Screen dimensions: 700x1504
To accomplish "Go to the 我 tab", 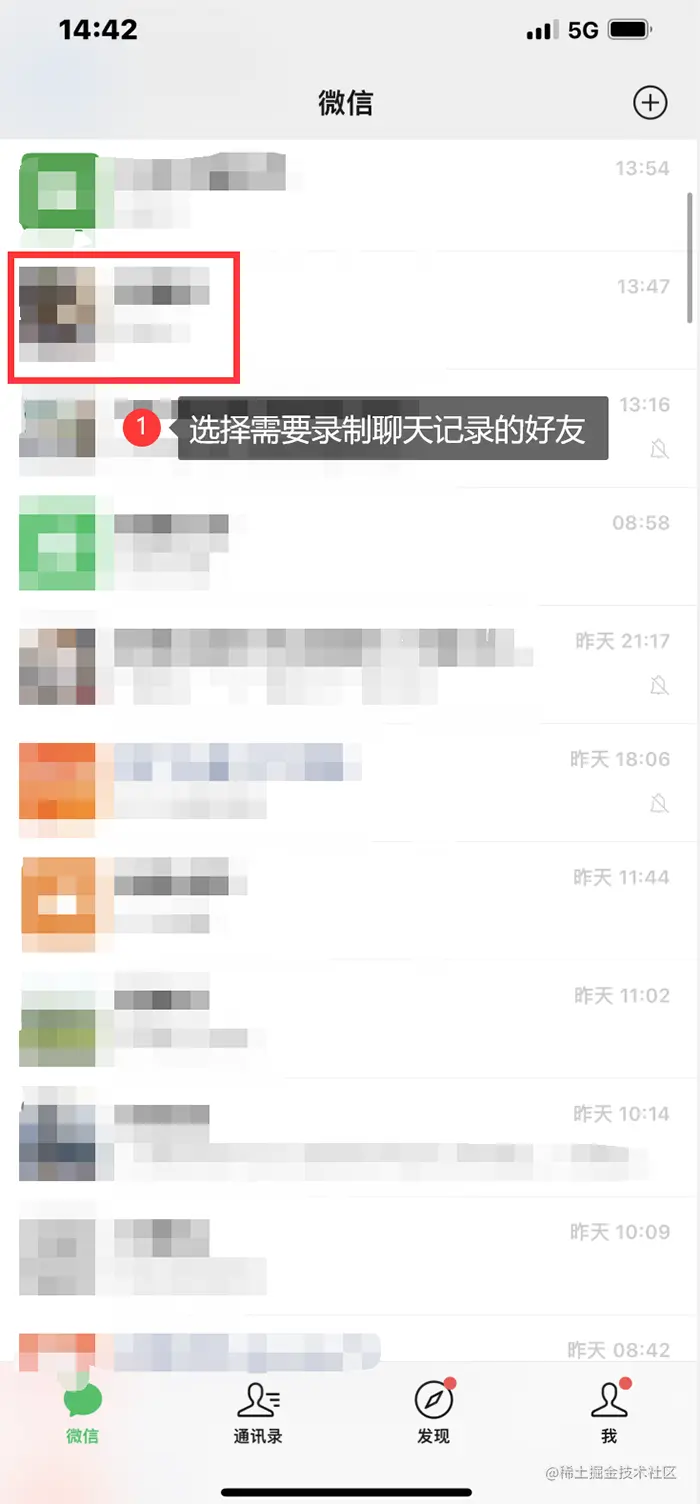I will click(x=609, y=1414).
